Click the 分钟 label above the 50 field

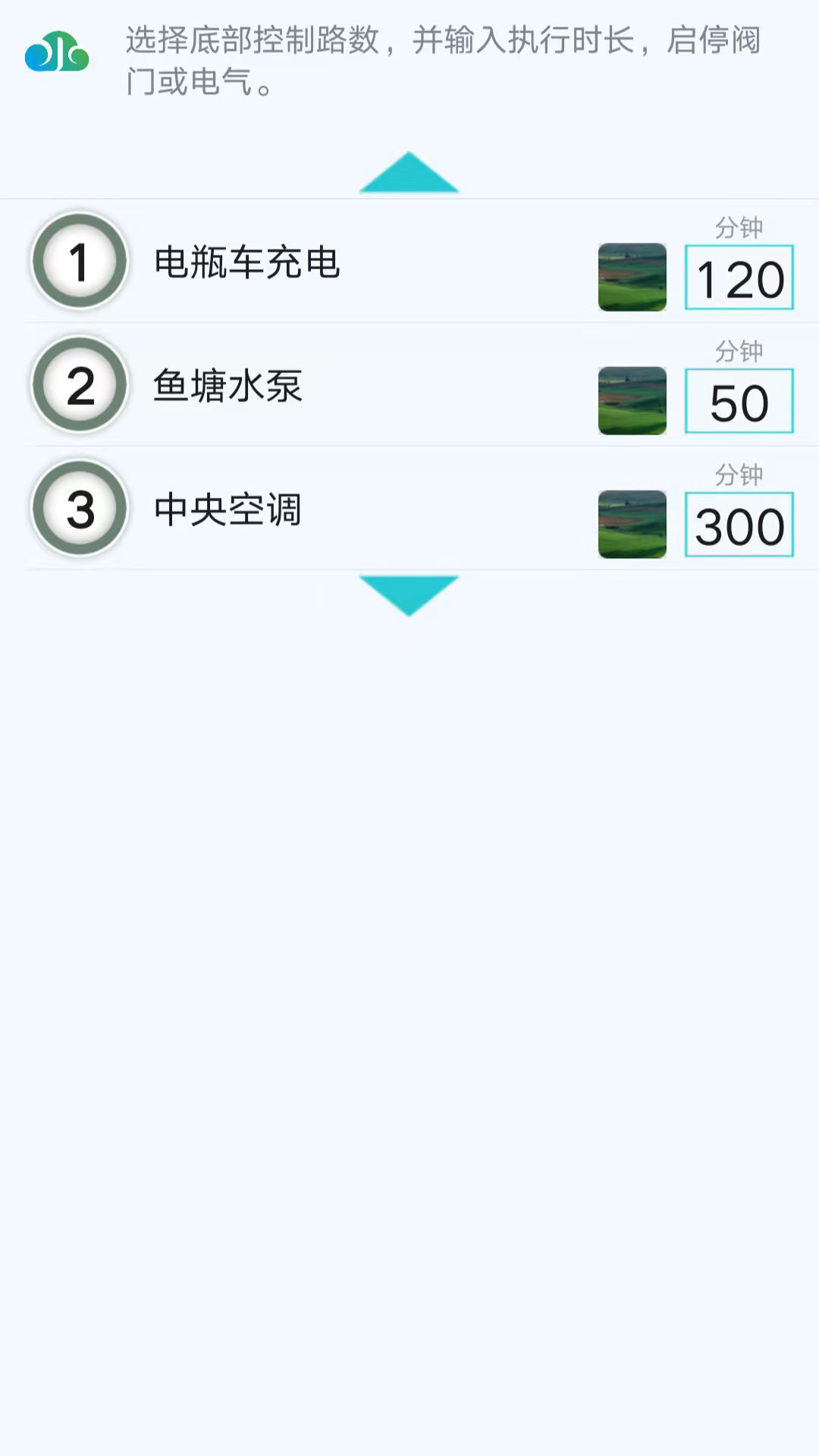coord(739,351)
